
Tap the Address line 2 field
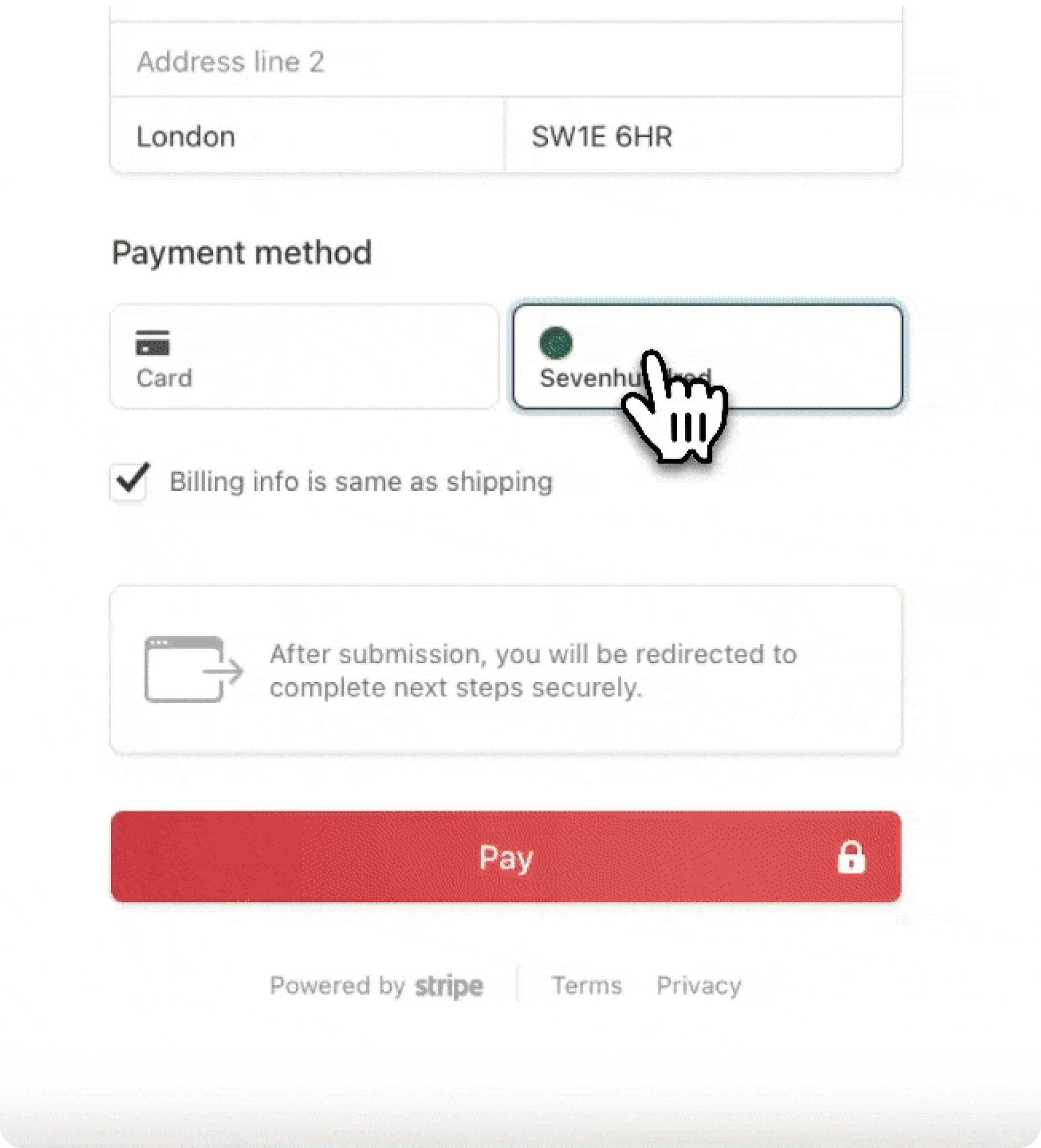click(x=506, y=61)
